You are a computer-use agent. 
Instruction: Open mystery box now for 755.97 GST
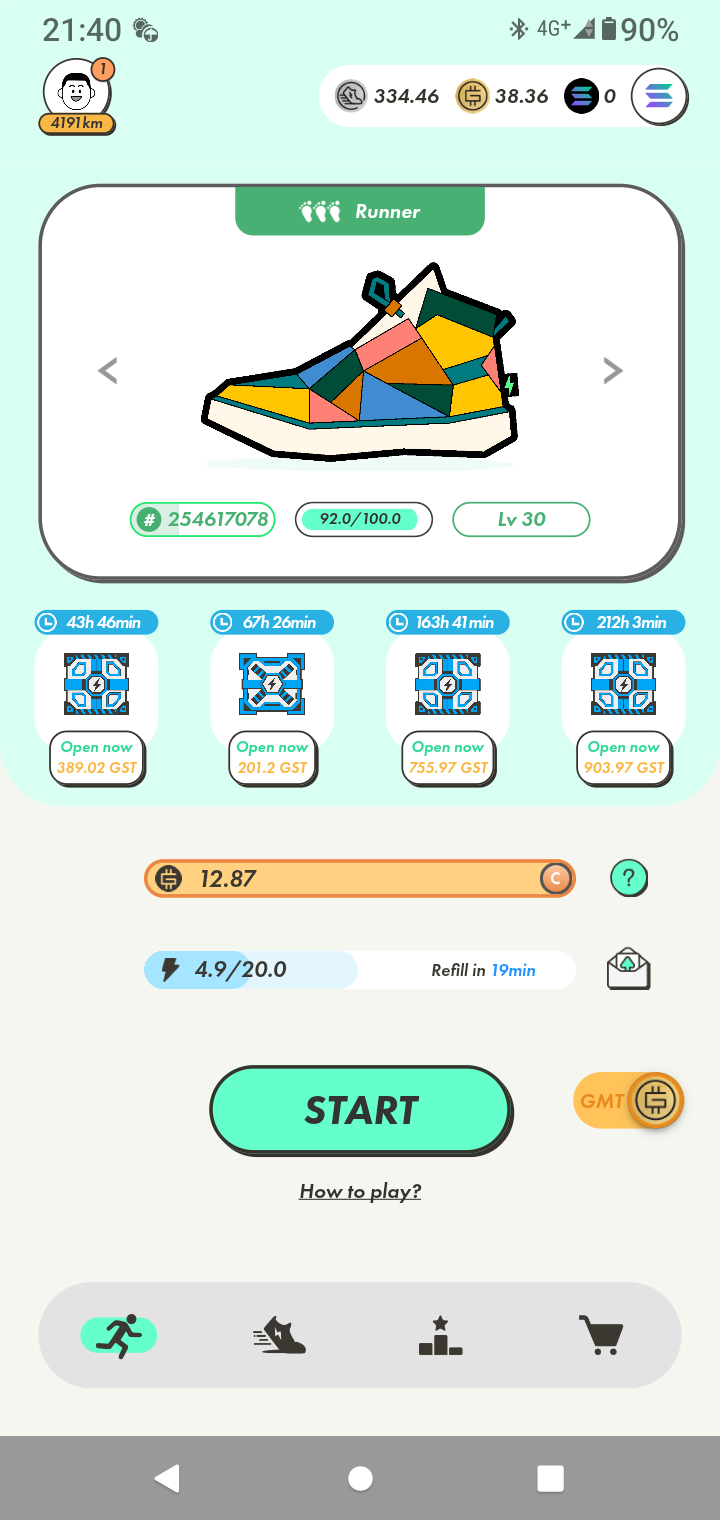tap(448, 758)
